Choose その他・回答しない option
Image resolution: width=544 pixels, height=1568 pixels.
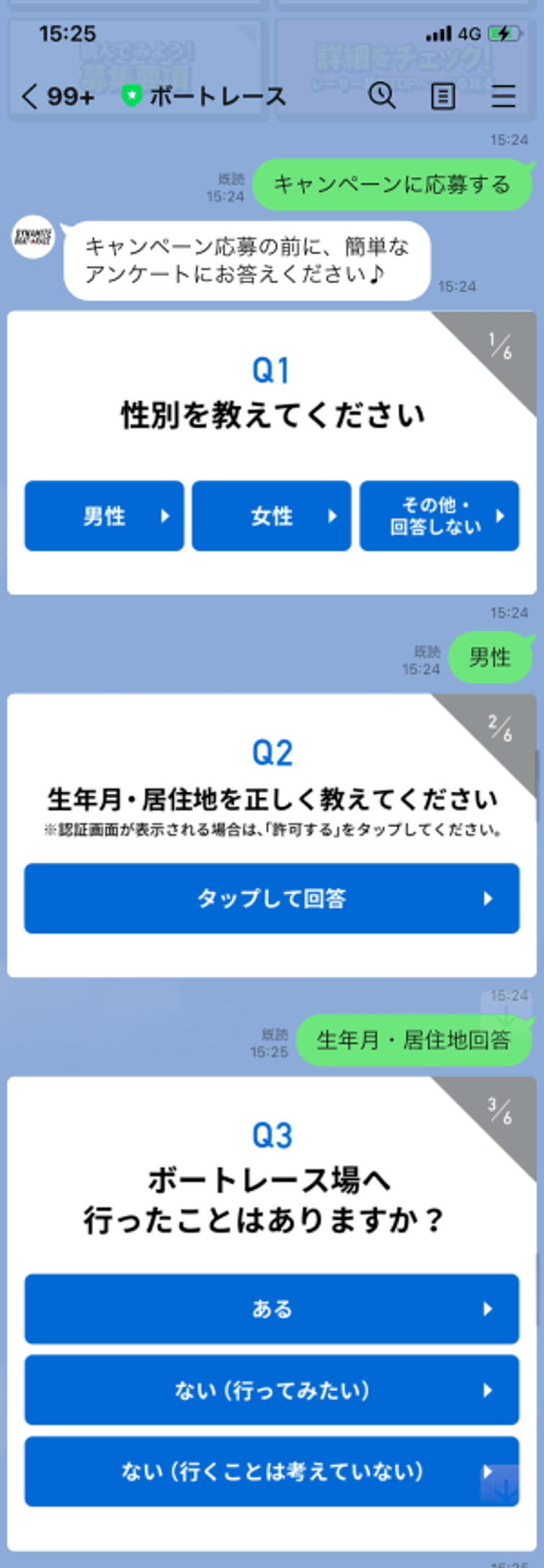439,516
